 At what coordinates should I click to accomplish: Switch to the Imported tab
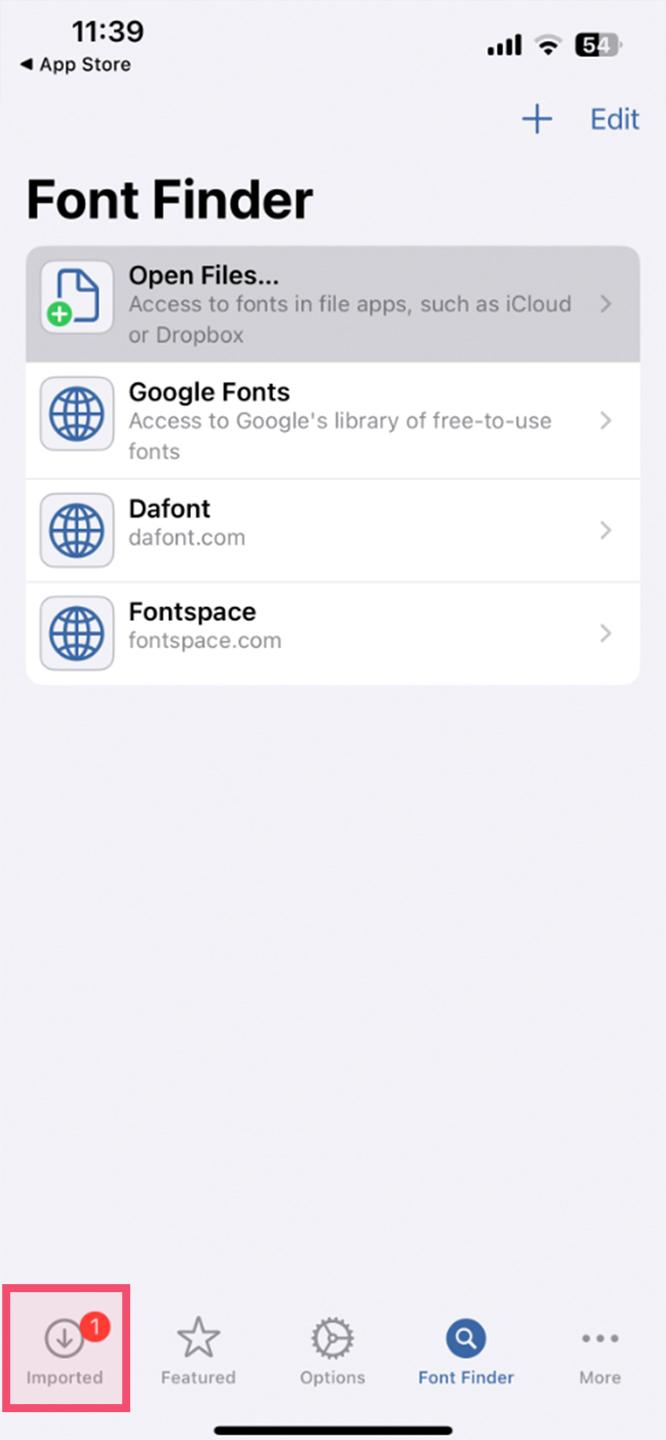coord(65,1350)
